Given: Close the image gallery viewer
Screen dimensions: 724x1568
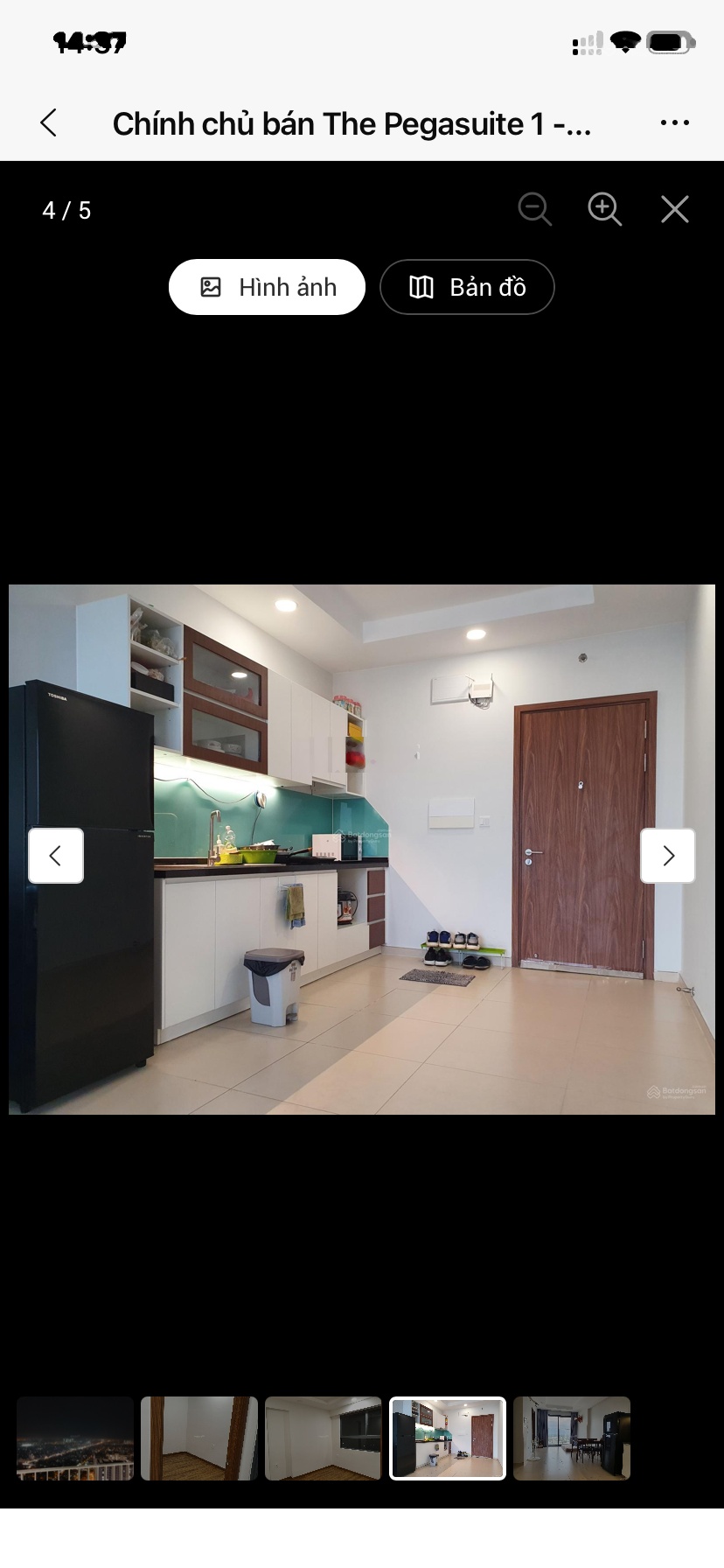Looking at the screenshot, I should click(674, 210).
